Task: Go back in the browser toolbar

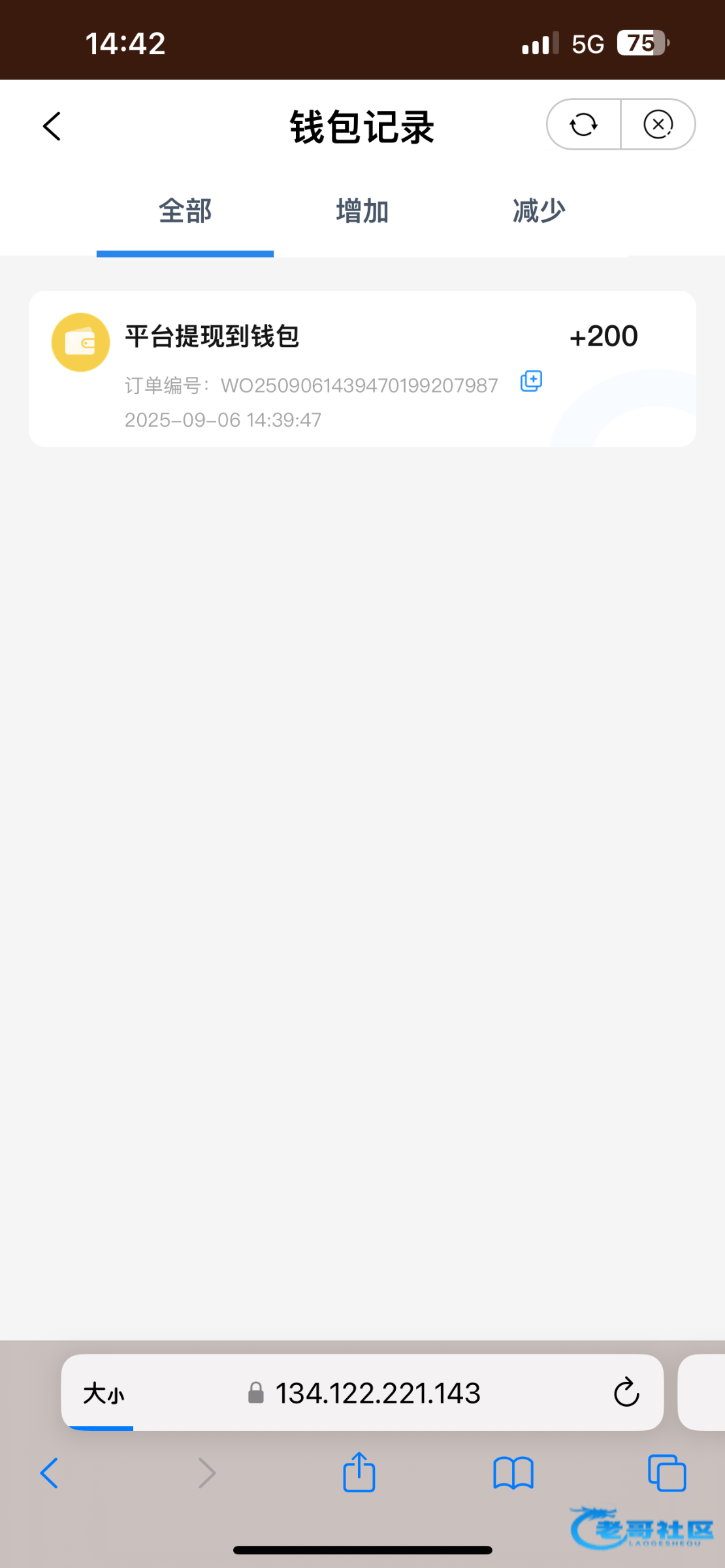Action: coord(50,1474)
